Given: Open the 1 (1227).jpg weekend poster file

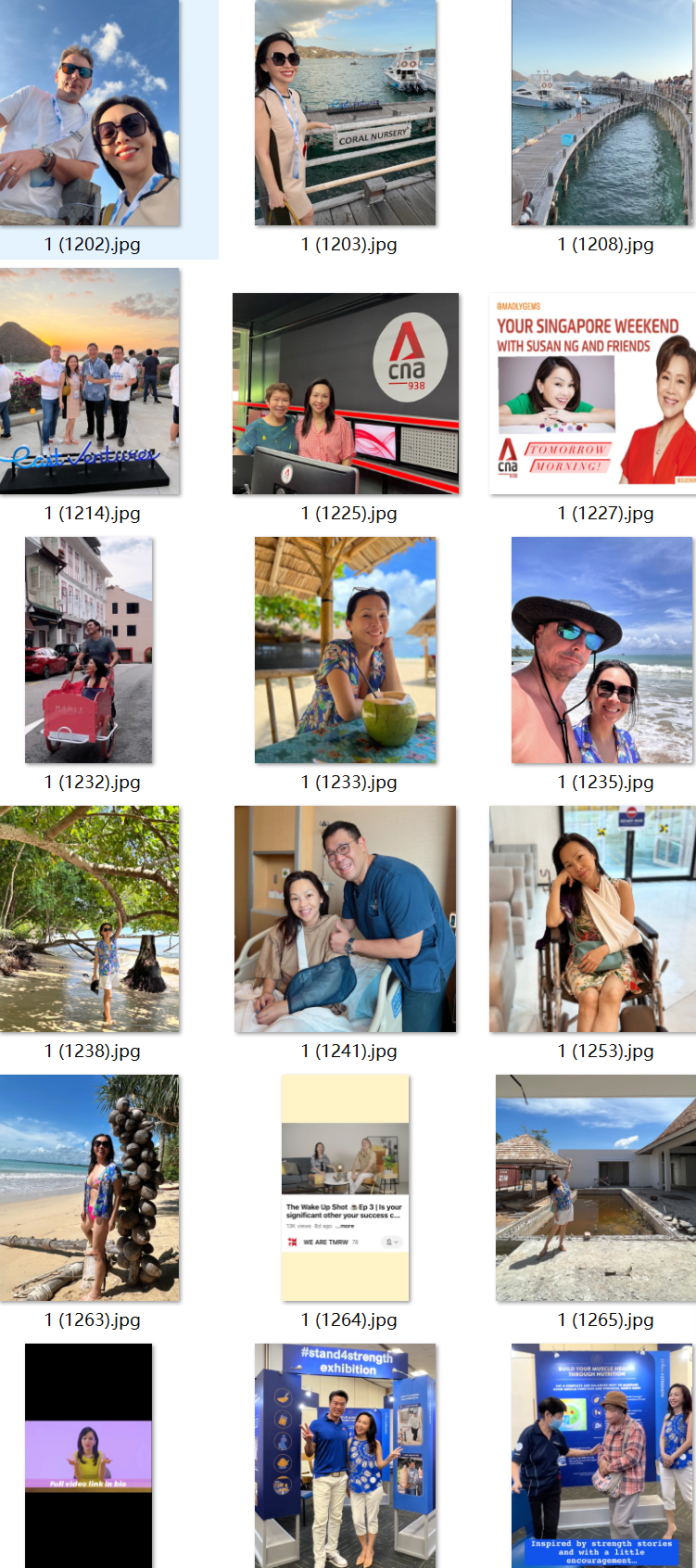Looking at the screenshot, I should [593, 393].
